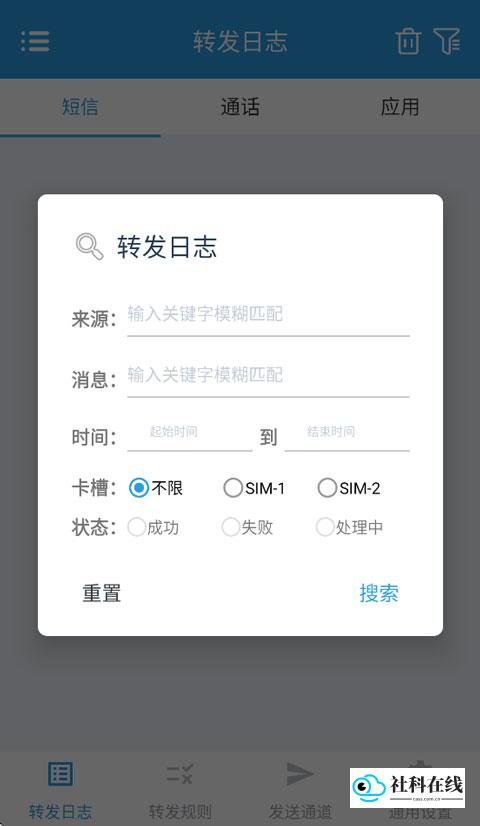Tap the trash can delete icon
The image size is (480, 826).
pyautogui.click(x=408, y=41)
